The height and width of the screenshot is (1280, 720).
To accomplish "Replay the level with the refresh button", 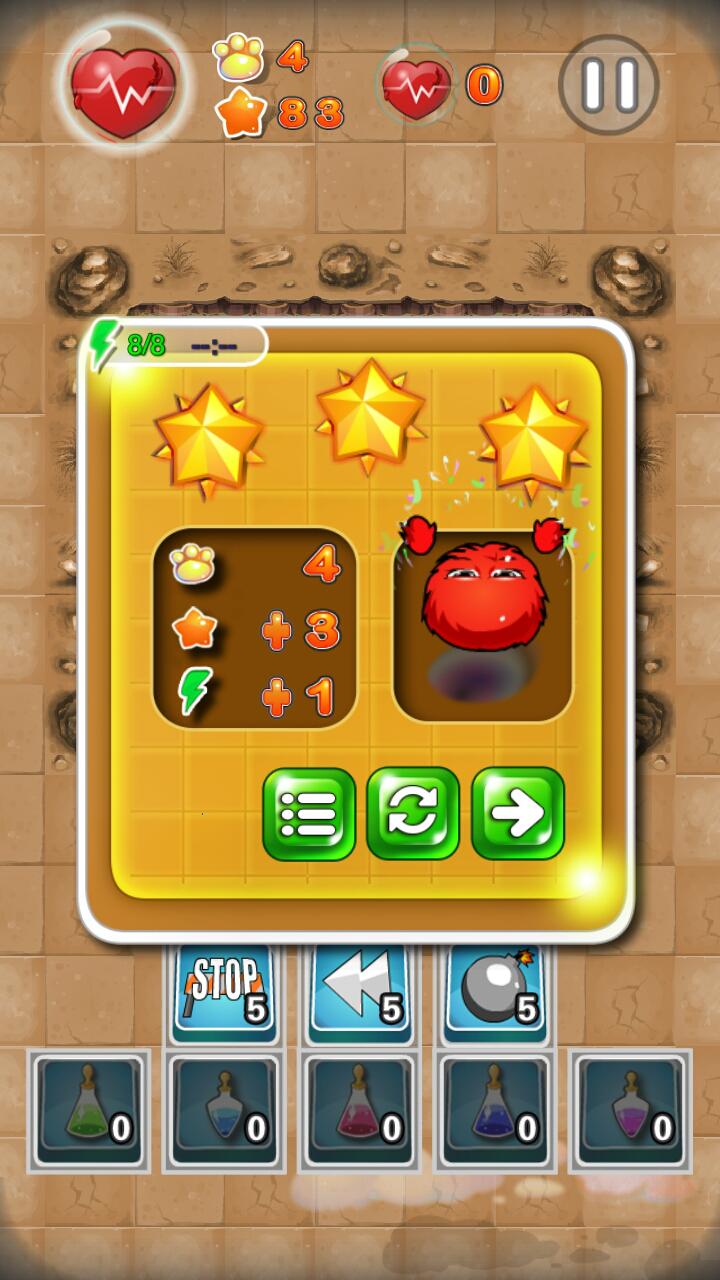I will [413, 814].
